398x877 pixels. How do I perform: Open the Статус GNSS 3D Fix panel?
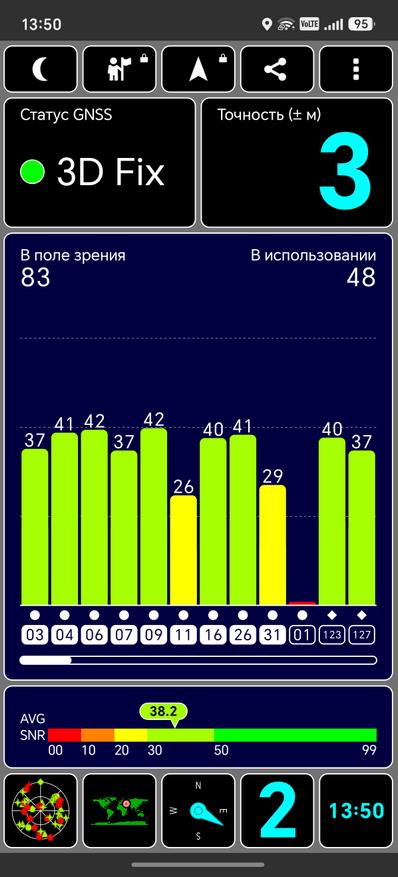pos(100,163)
